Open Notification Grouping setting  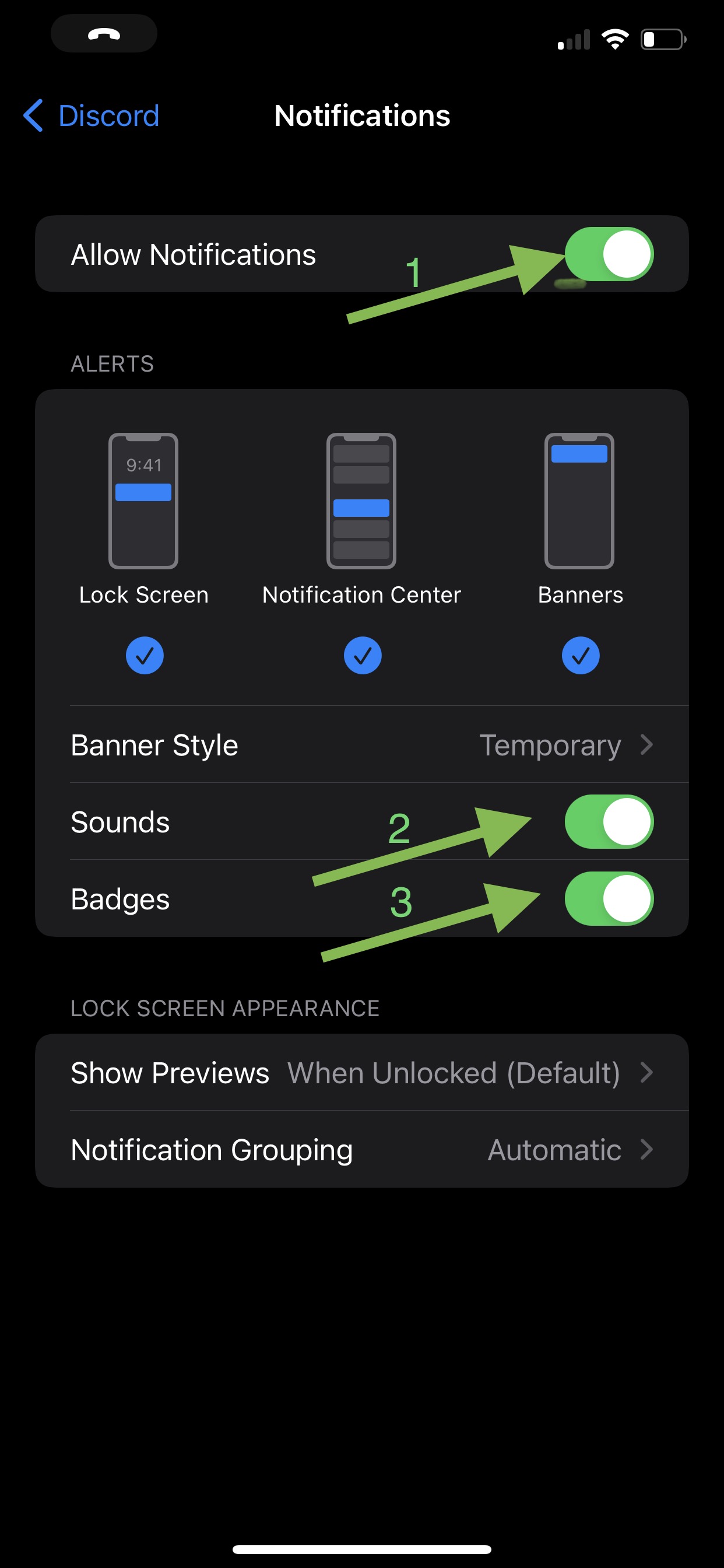[x=361, y=1150]
